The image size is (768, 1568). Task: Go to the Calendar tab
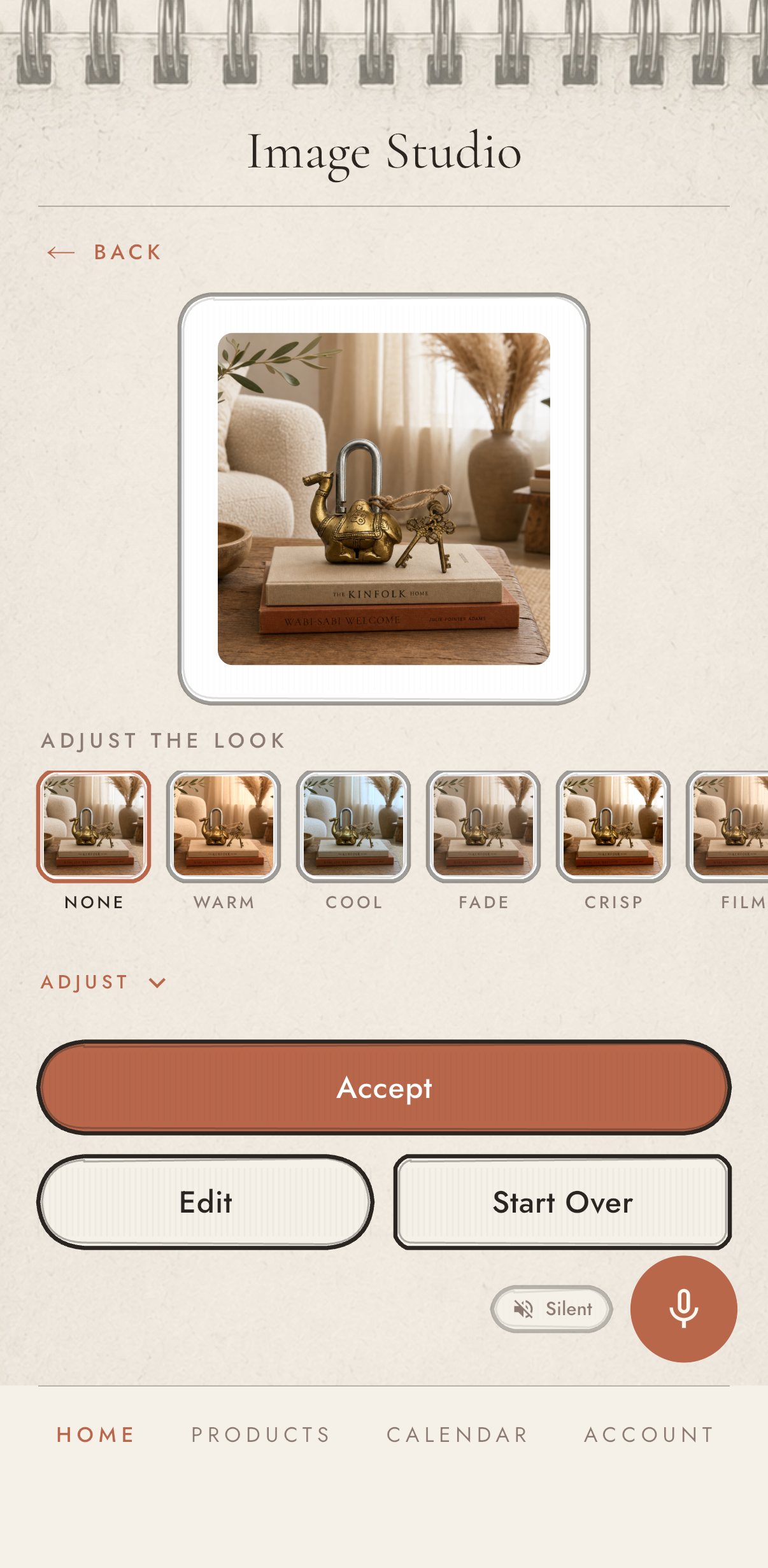point(457,1434)
